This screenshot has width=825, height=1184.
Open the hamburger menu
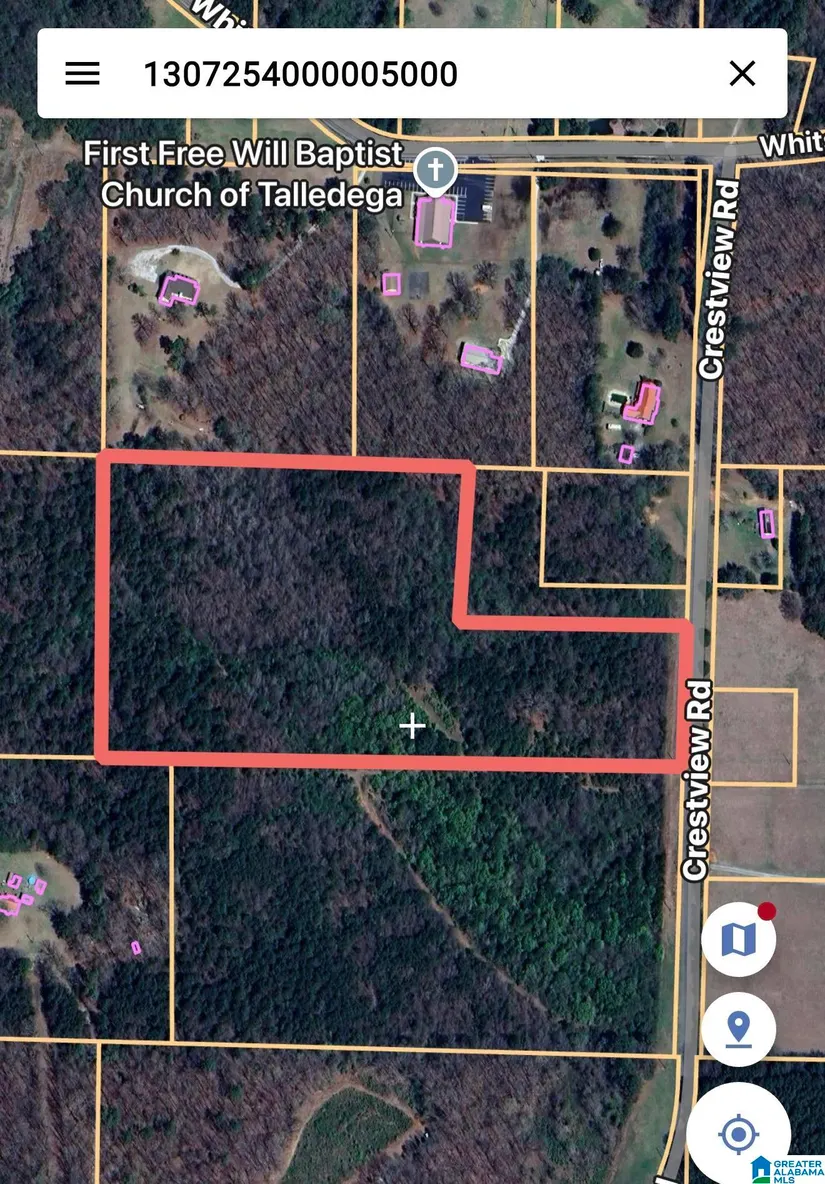coord(82,73)
